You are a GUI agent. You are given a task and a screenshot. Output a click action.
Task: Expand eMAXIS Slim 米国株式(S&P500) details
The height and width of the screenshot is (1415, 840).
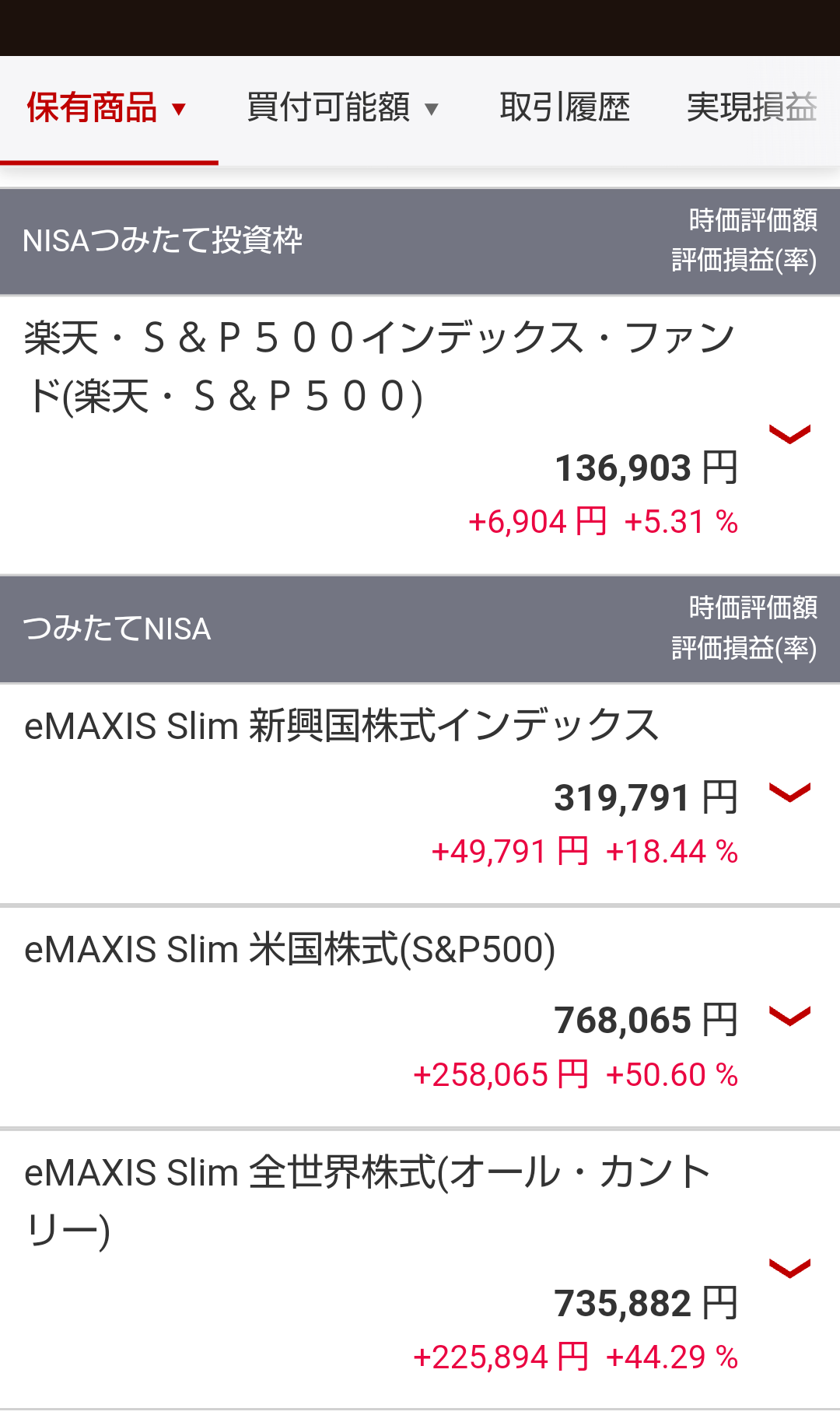(x=789, y=1016)
